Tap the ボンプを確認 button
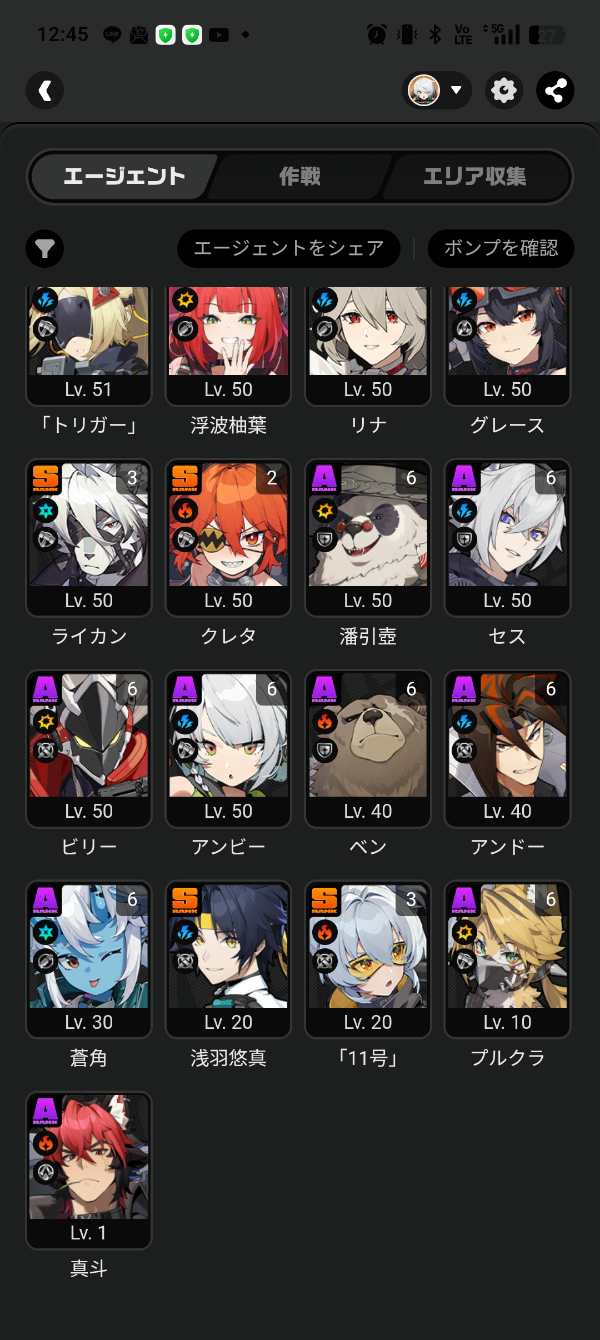This screenshot has width=600, height=1340. (x=501, y=249)
